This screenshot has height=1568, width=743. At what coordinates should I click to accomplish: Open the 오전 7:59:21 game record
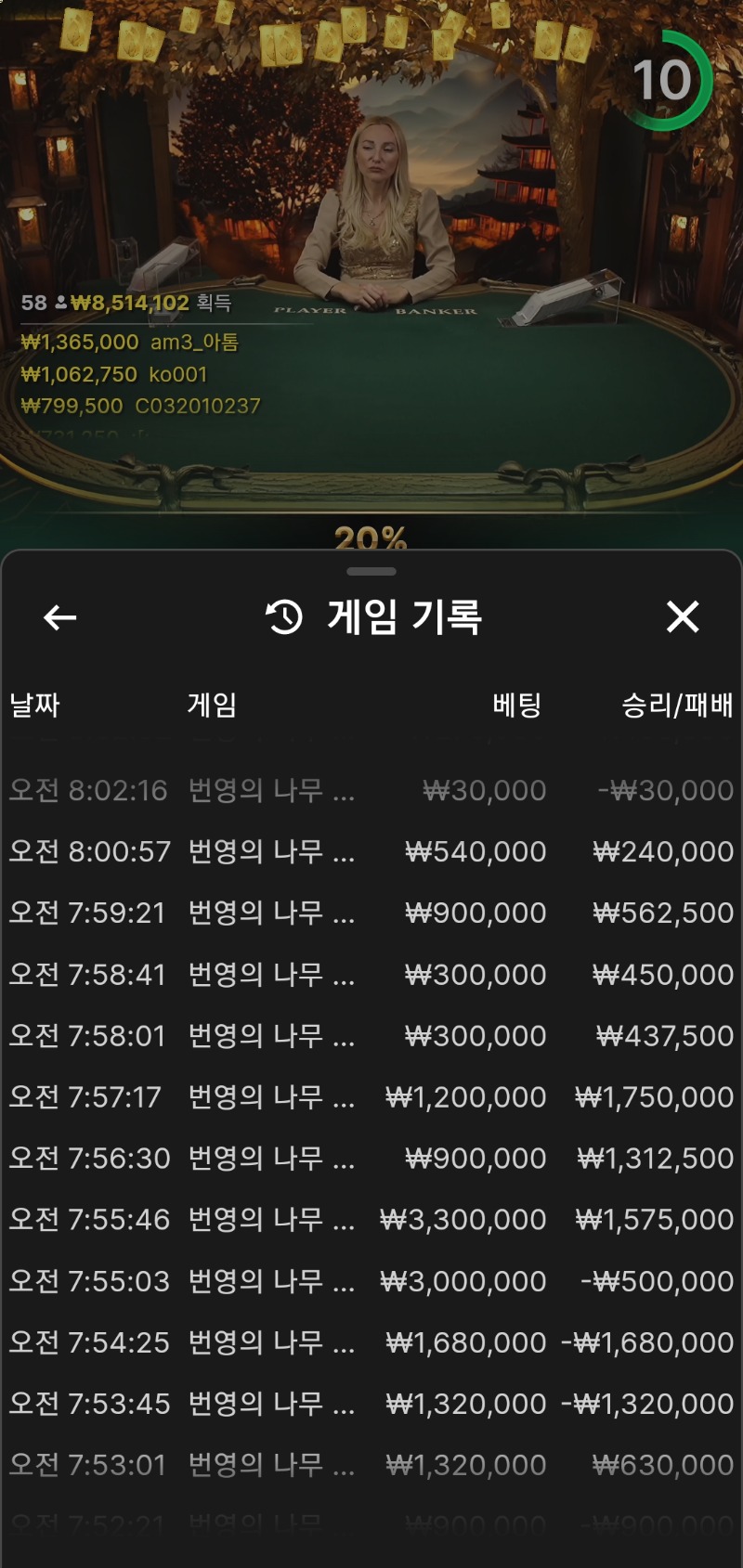371,913
